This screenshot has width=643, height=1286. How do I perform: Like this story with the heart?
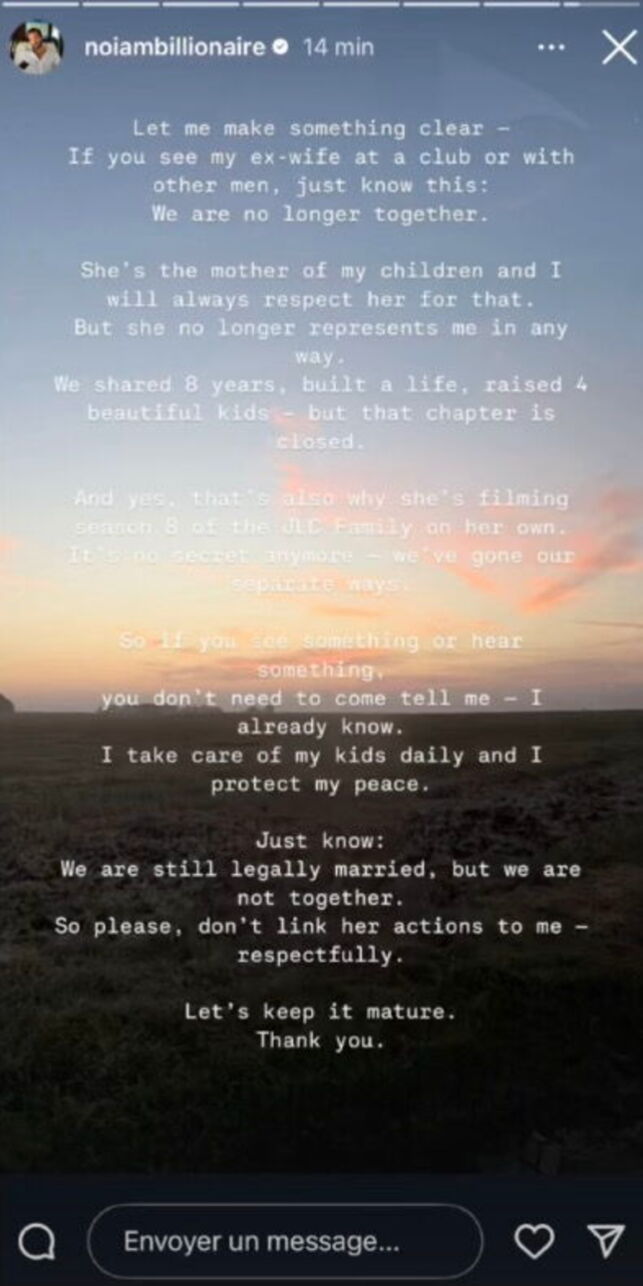click(x=534, y=1242)
